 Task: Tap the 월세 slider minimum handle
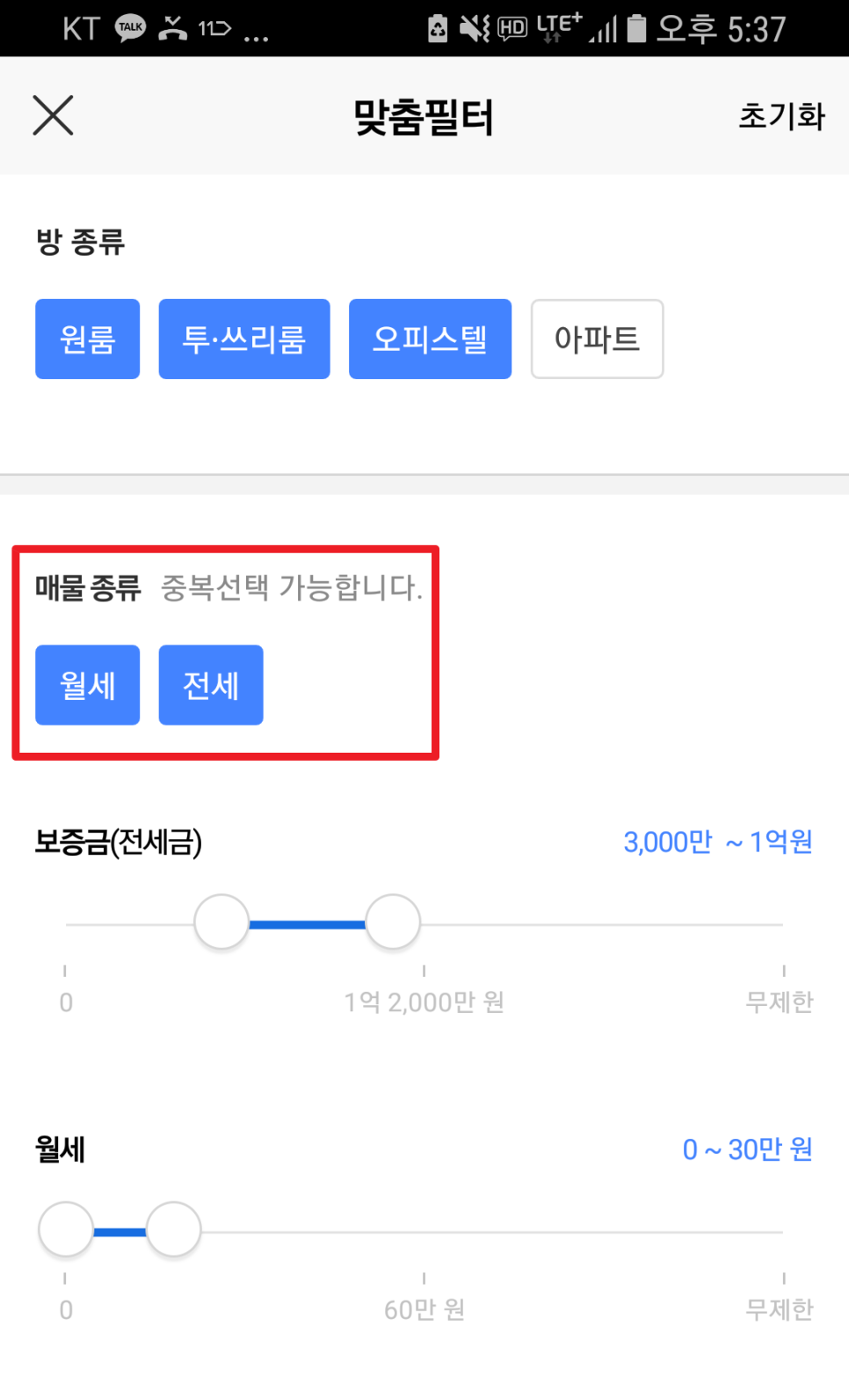[x=66, y=1229]
